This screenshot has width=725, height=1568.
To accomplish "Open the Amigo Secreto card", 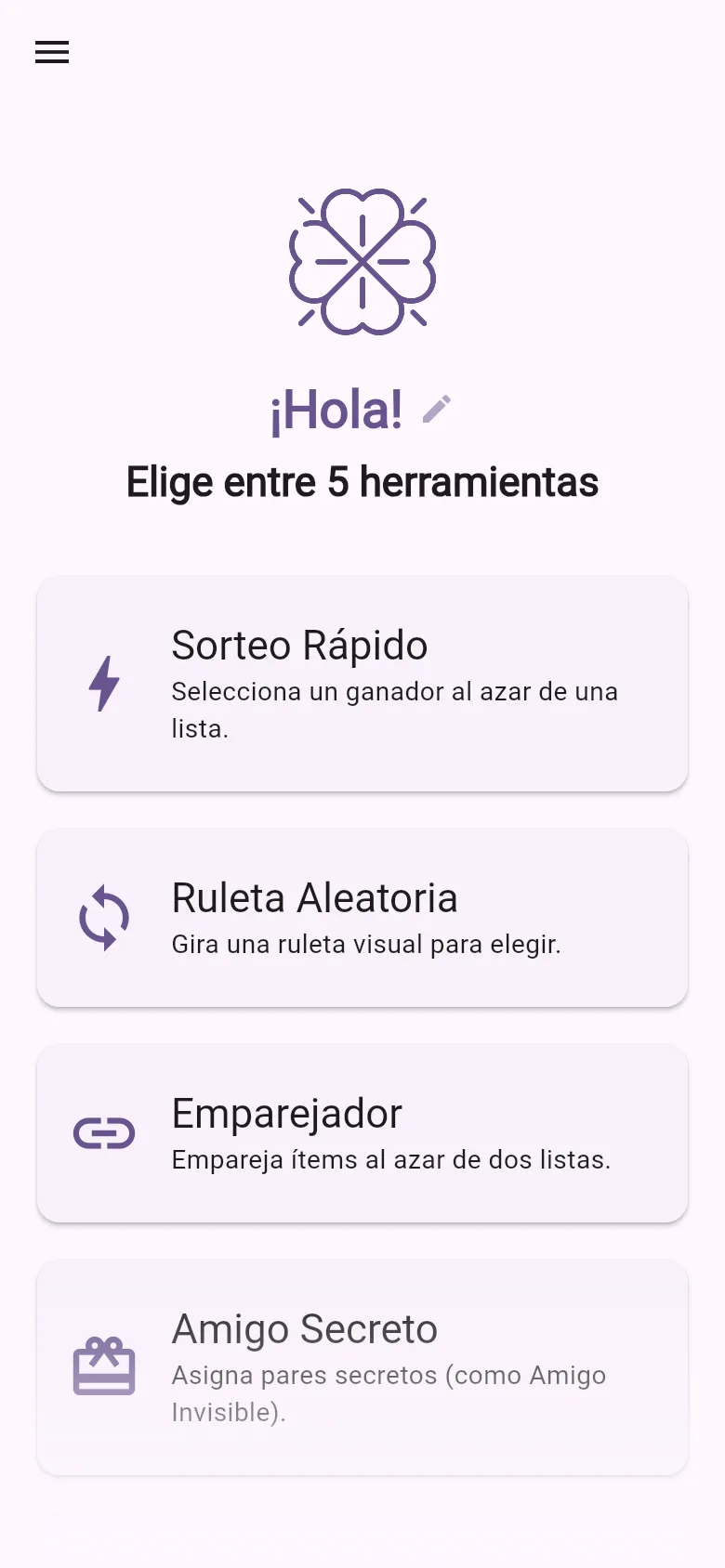I will click(362, 1367).
